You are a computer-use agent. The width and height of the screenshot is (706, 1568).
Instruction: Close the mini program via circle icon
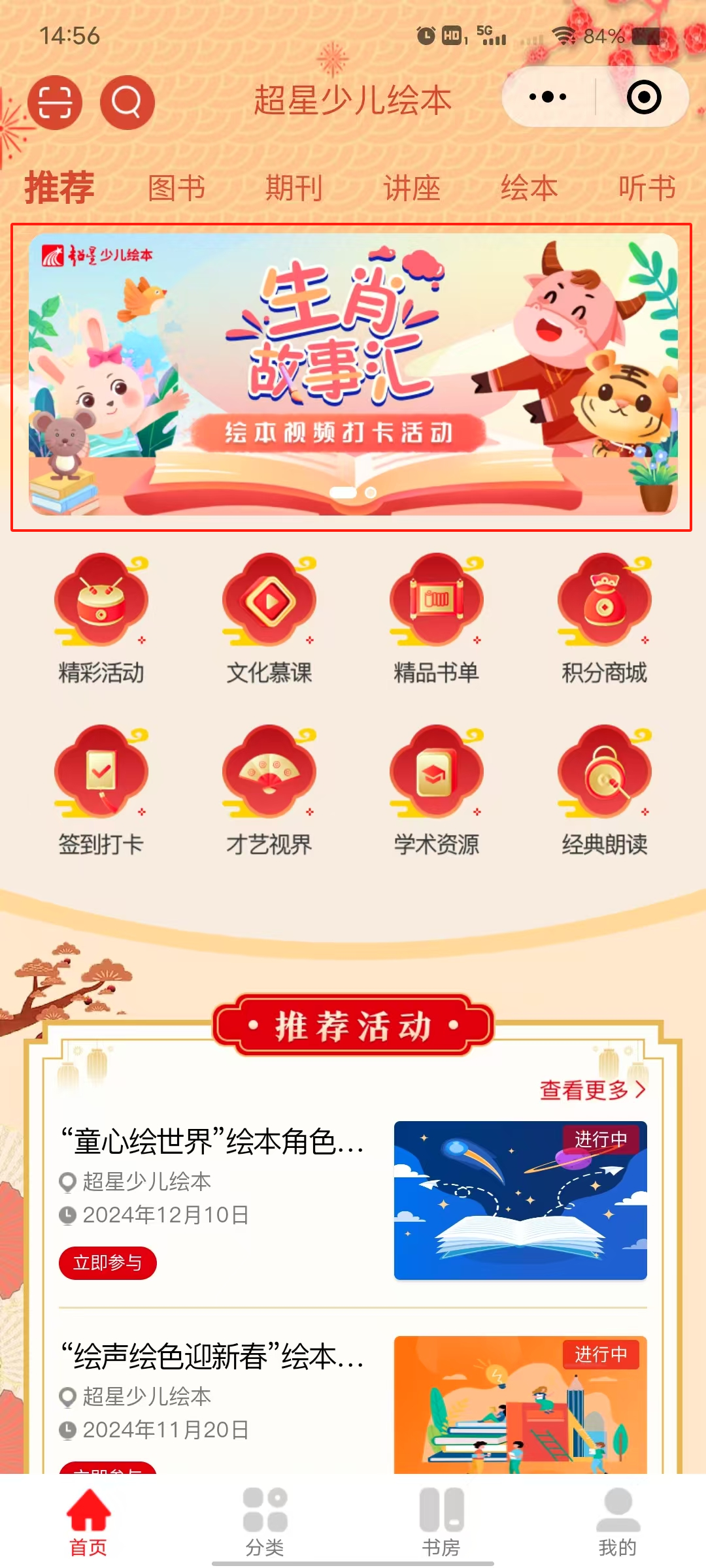[644, 97]
